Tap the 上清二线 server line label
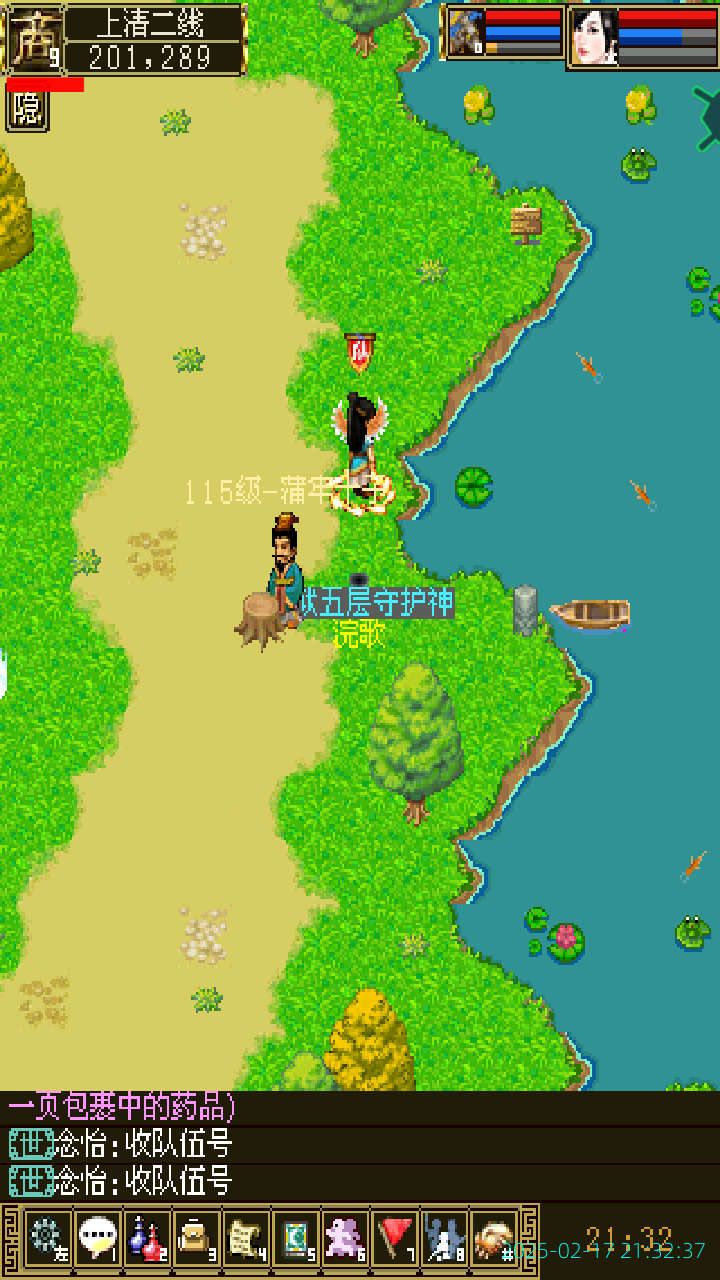The width and height of the screenshot is (720, 1280). pyautogui.click(x=156, y=22)
